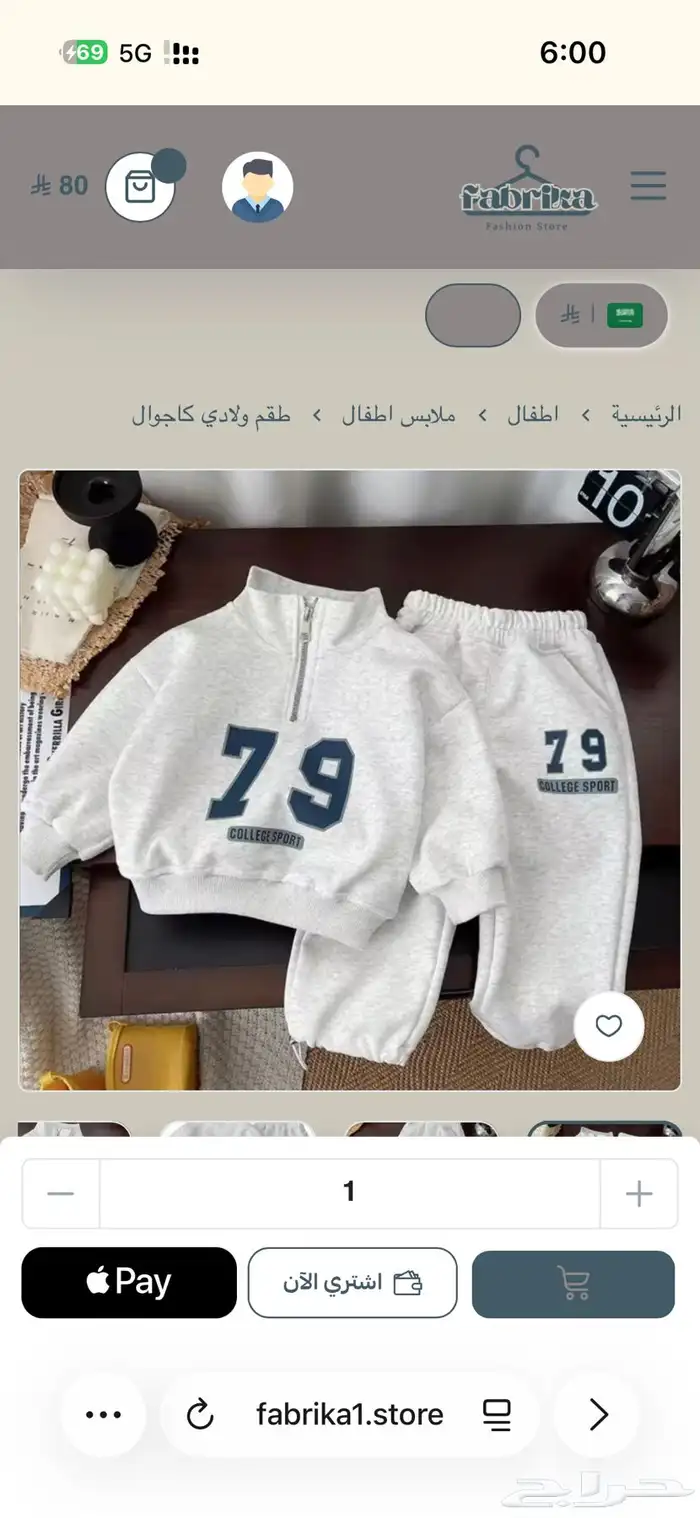Image resolution: width=700 pixels, height=1518 pixels.
Task: Open the country and currency selector
Action: pyautogui.click(x=601, y=315)
